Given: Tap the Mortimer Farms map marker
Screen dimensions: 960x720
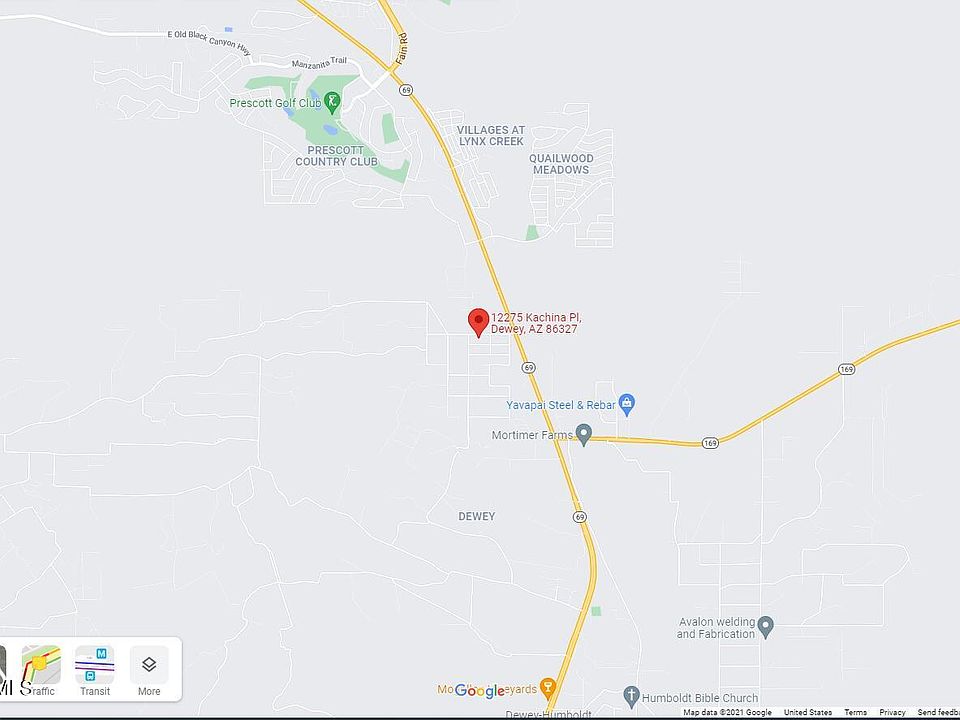Looking at the screenshot, I should click(x=584, y=434).
